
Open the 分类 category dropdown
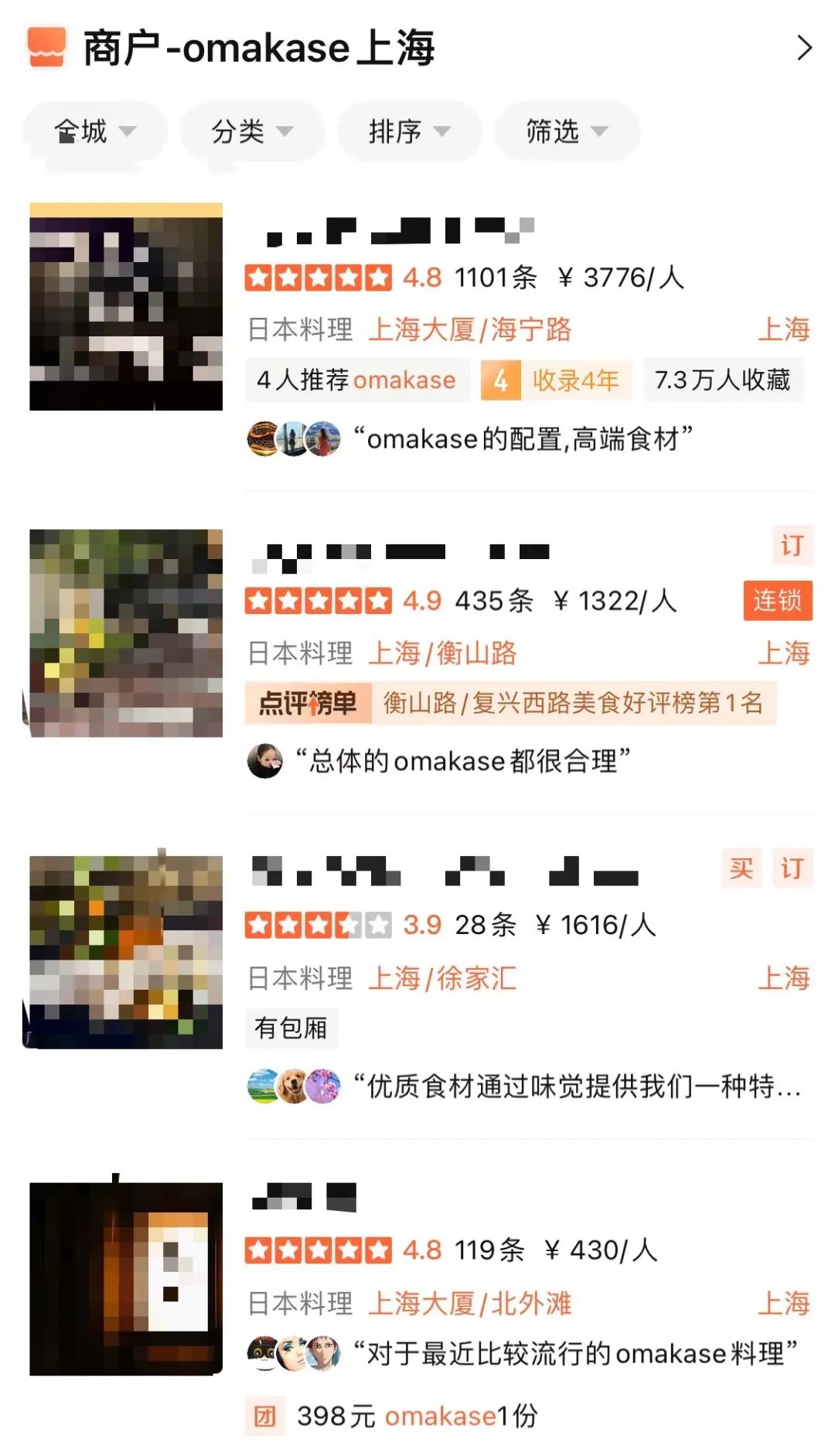pyautogui.click(x=252, y=131)
